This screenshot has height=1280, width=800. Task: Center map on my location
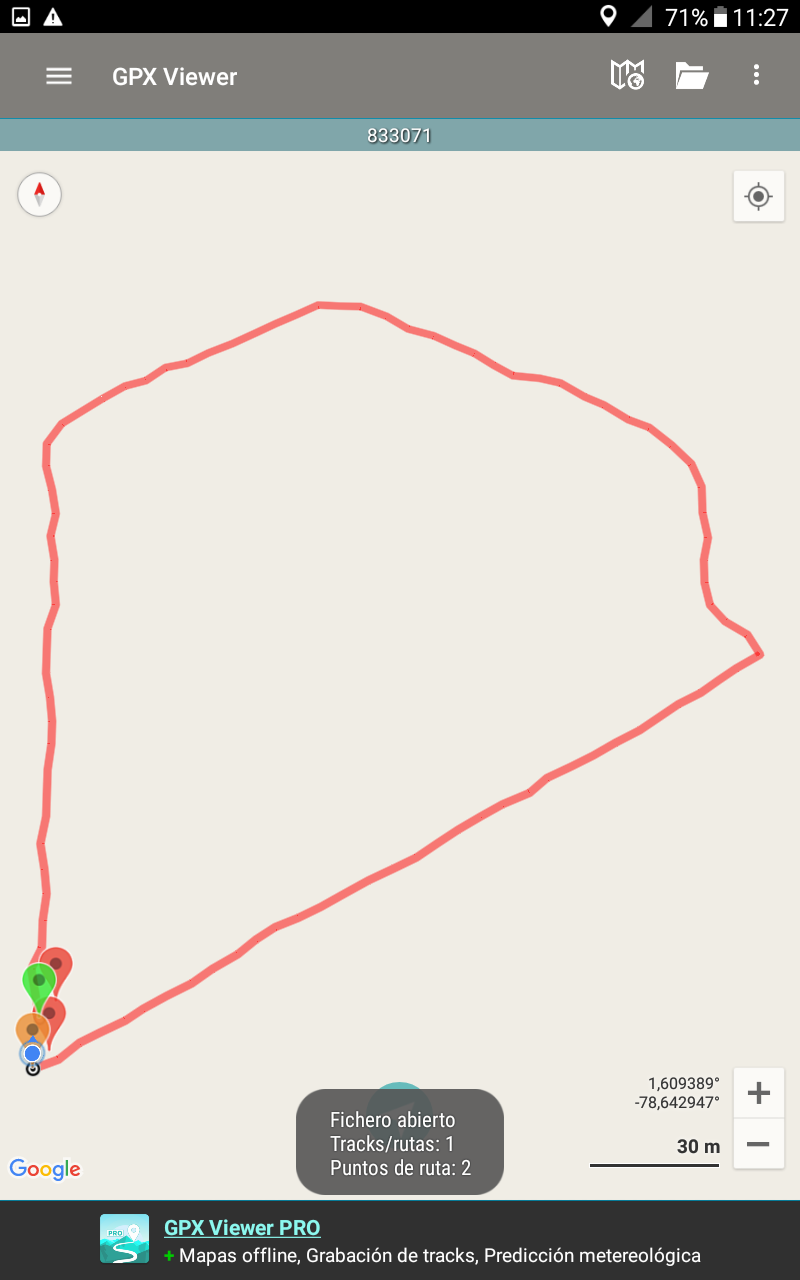pos(758,196)
